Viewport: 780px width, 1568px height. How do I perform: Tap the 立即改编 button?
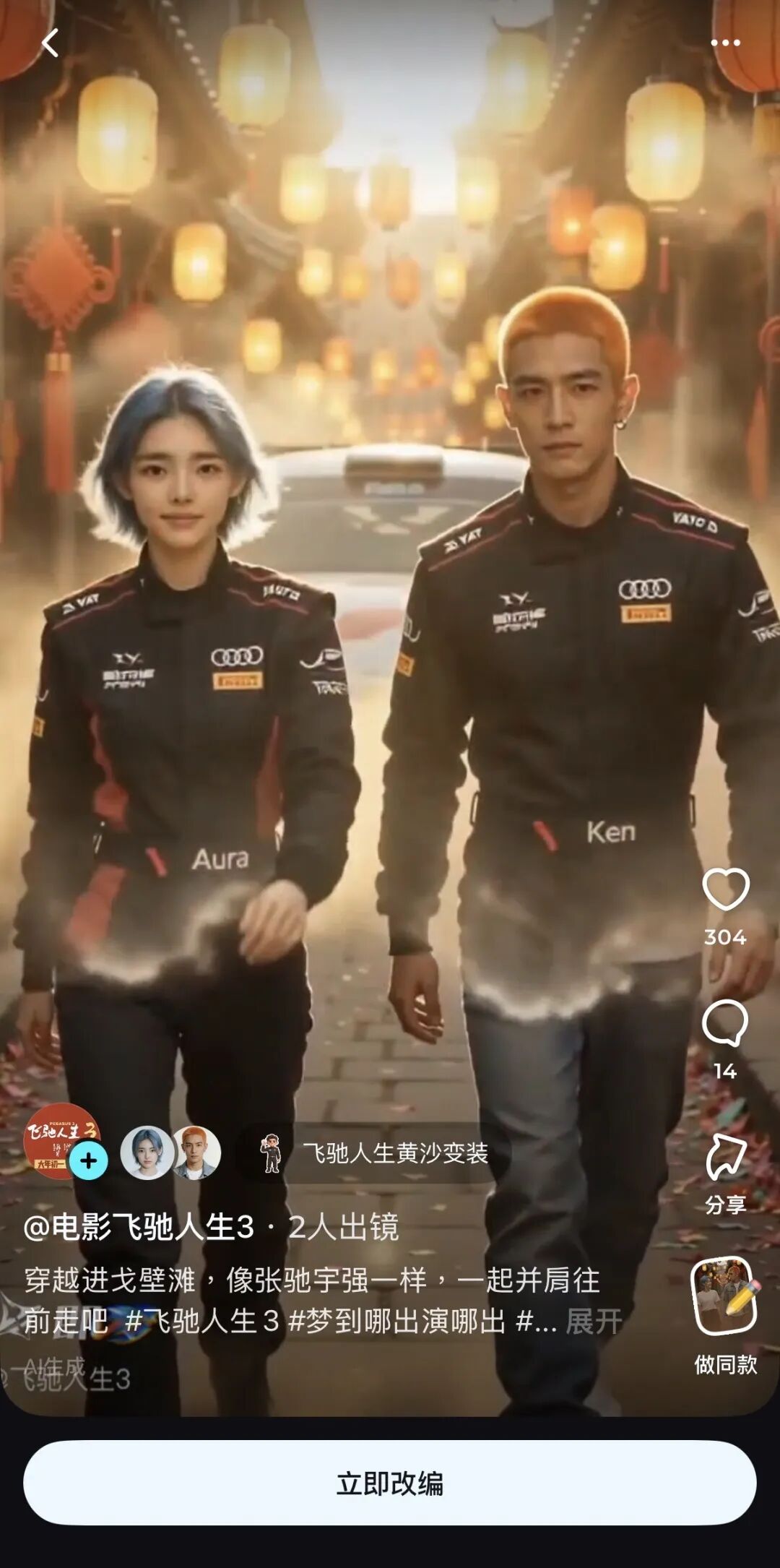coord(390,1483)
